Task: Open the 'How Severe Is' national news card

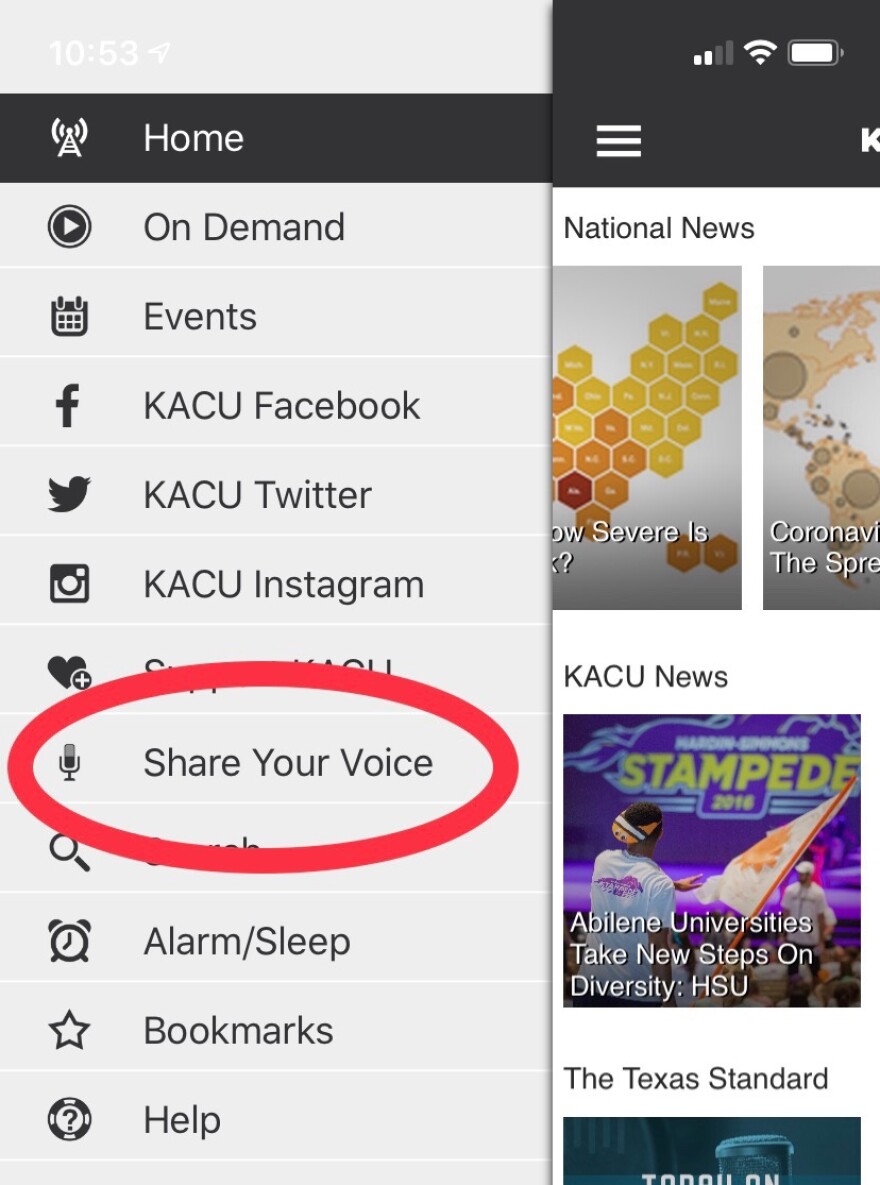Action: click(x=647, y=437)
